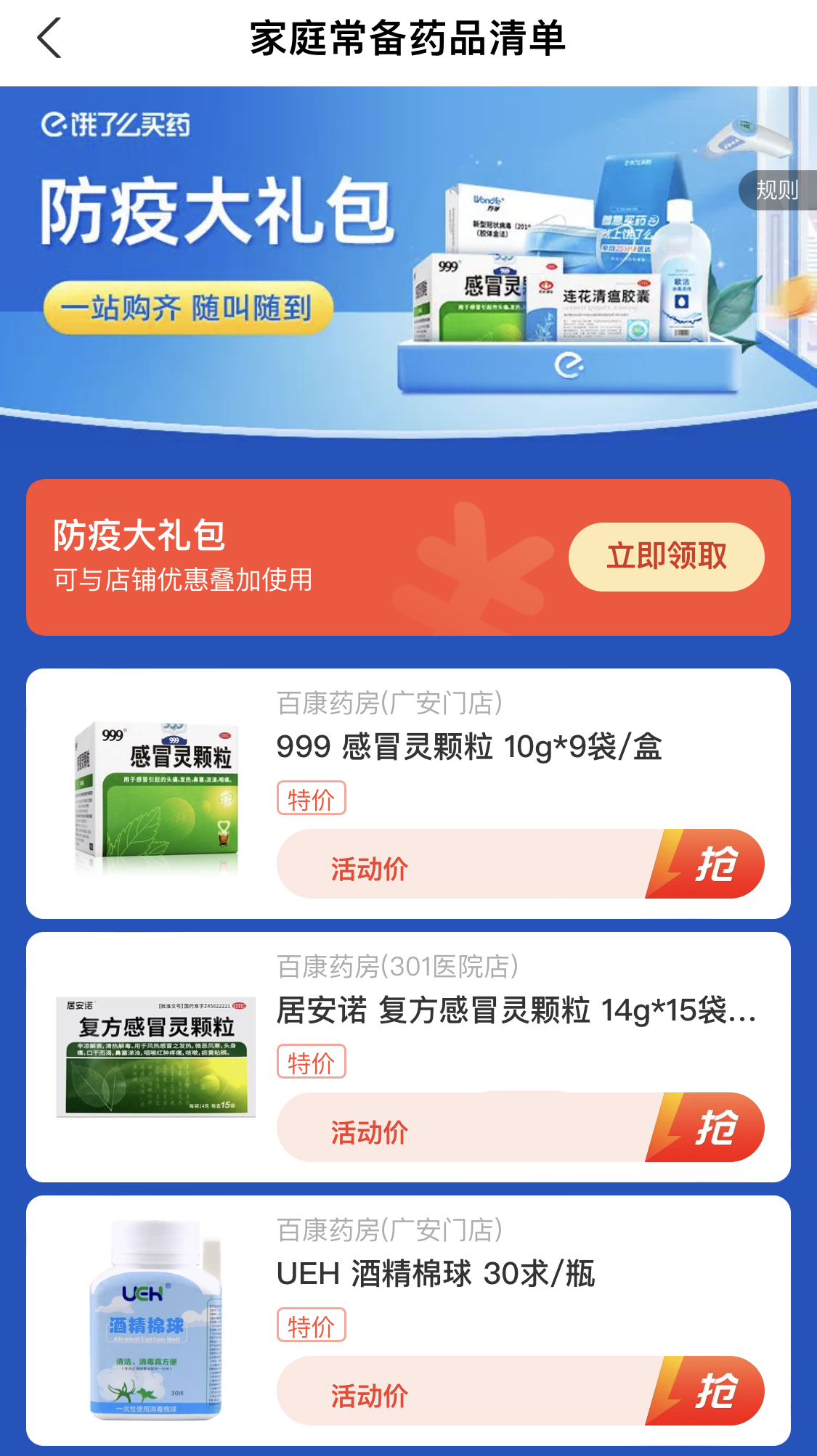Go back from 家庭常备药品清单 page
The width and height of the screenshot is (817, 1456).
tap(49, 38)
